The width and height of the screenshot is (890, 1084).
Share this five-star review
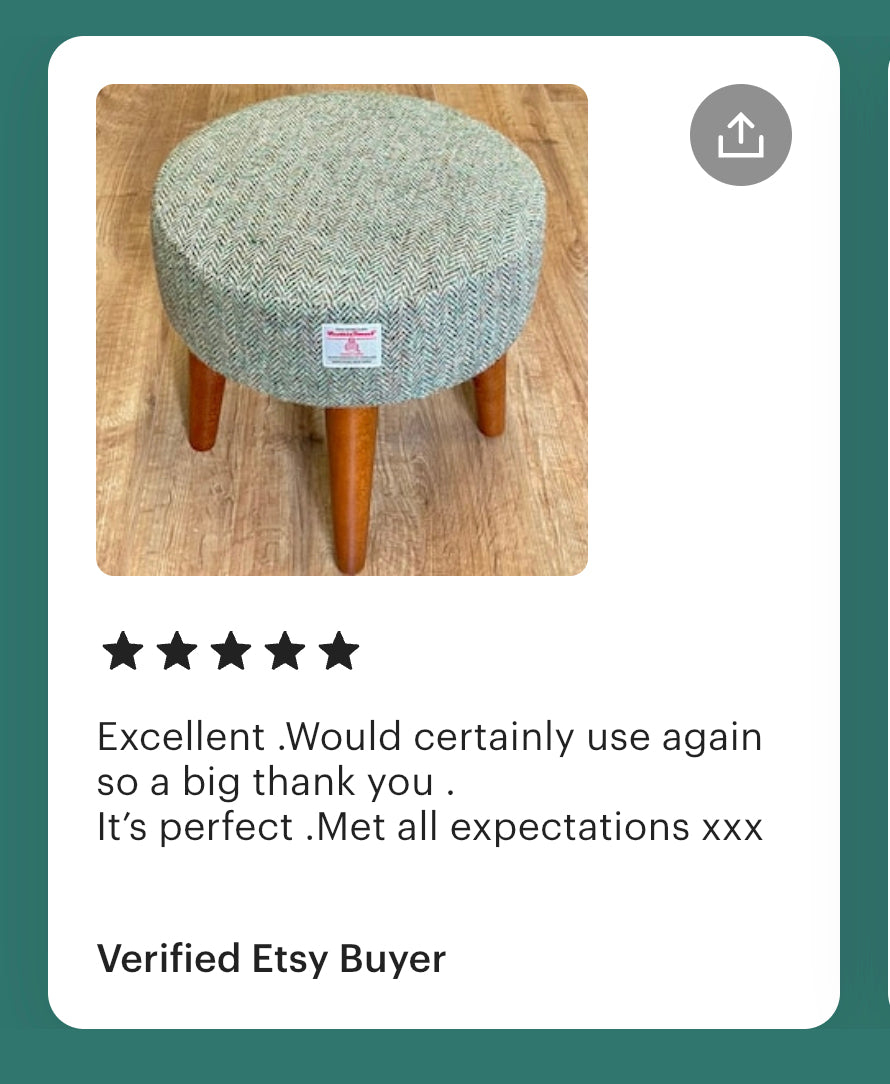point(740,135)
